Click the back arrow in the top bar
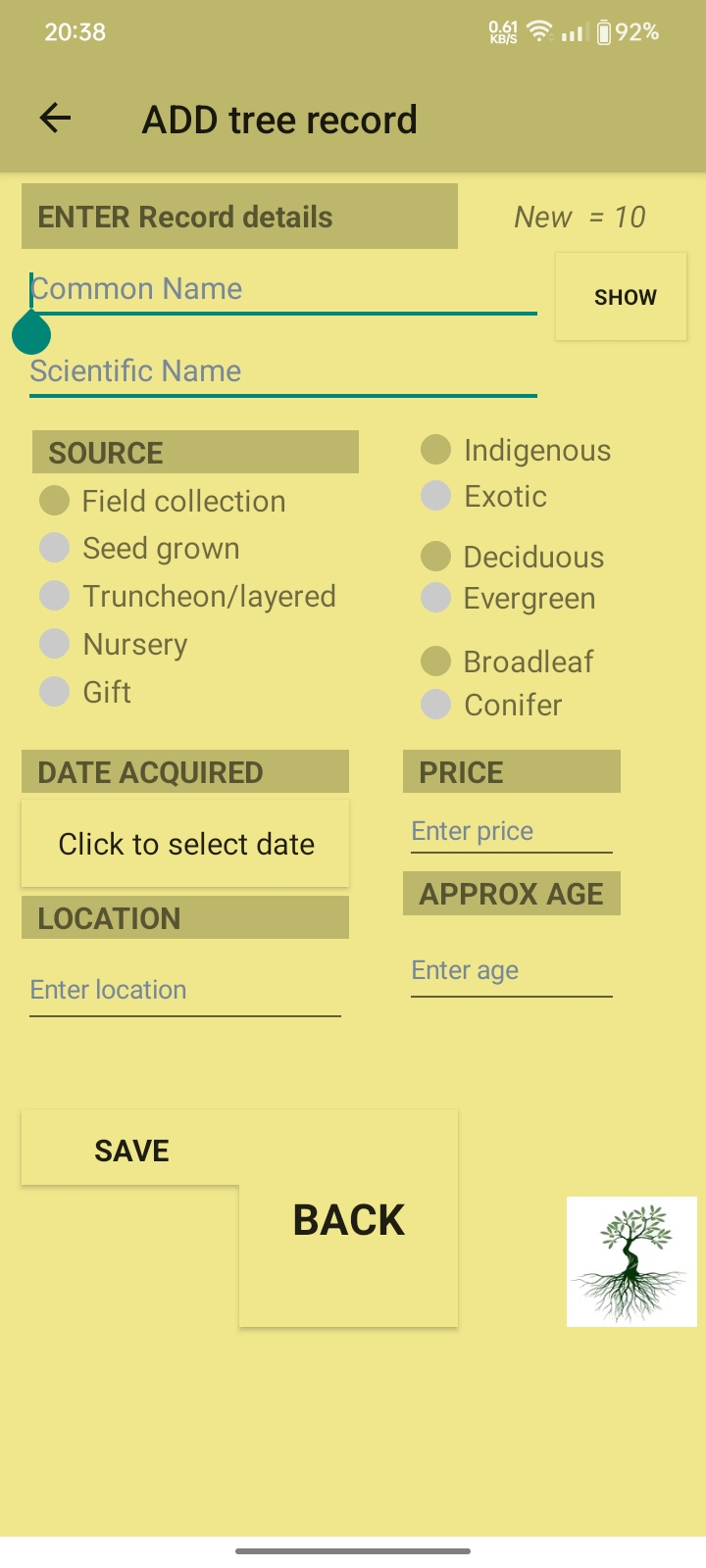 (56, 118)
